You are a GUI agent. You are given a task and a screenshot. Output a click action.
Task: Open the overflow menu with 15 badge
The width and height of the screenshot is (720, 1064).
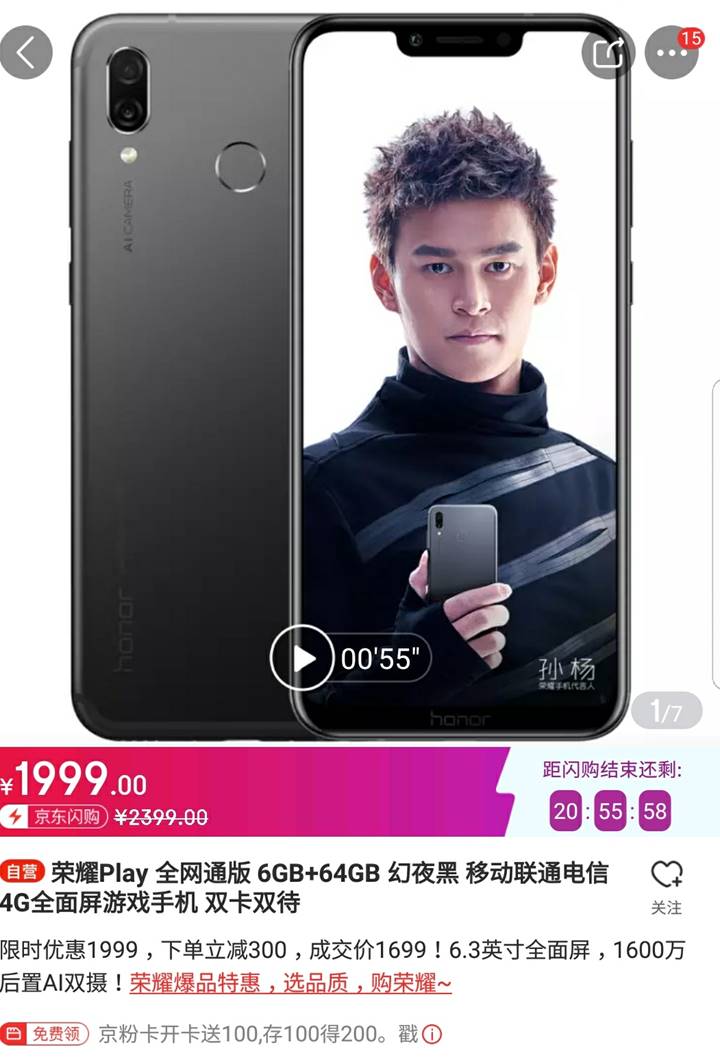coord(672,52)
